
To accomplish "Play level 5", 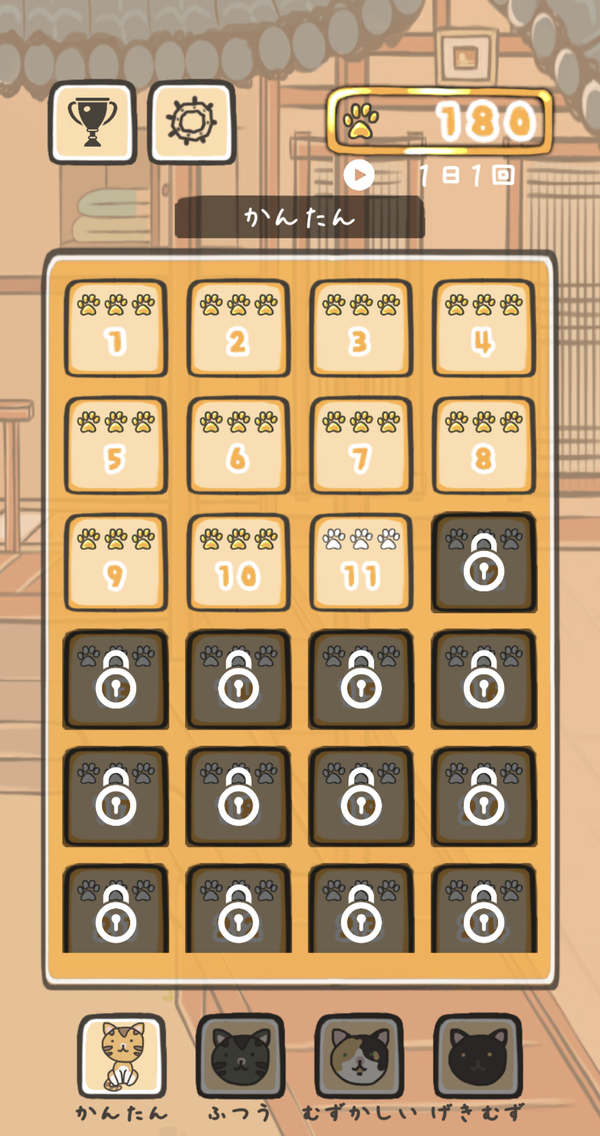I will coord(116,445).
